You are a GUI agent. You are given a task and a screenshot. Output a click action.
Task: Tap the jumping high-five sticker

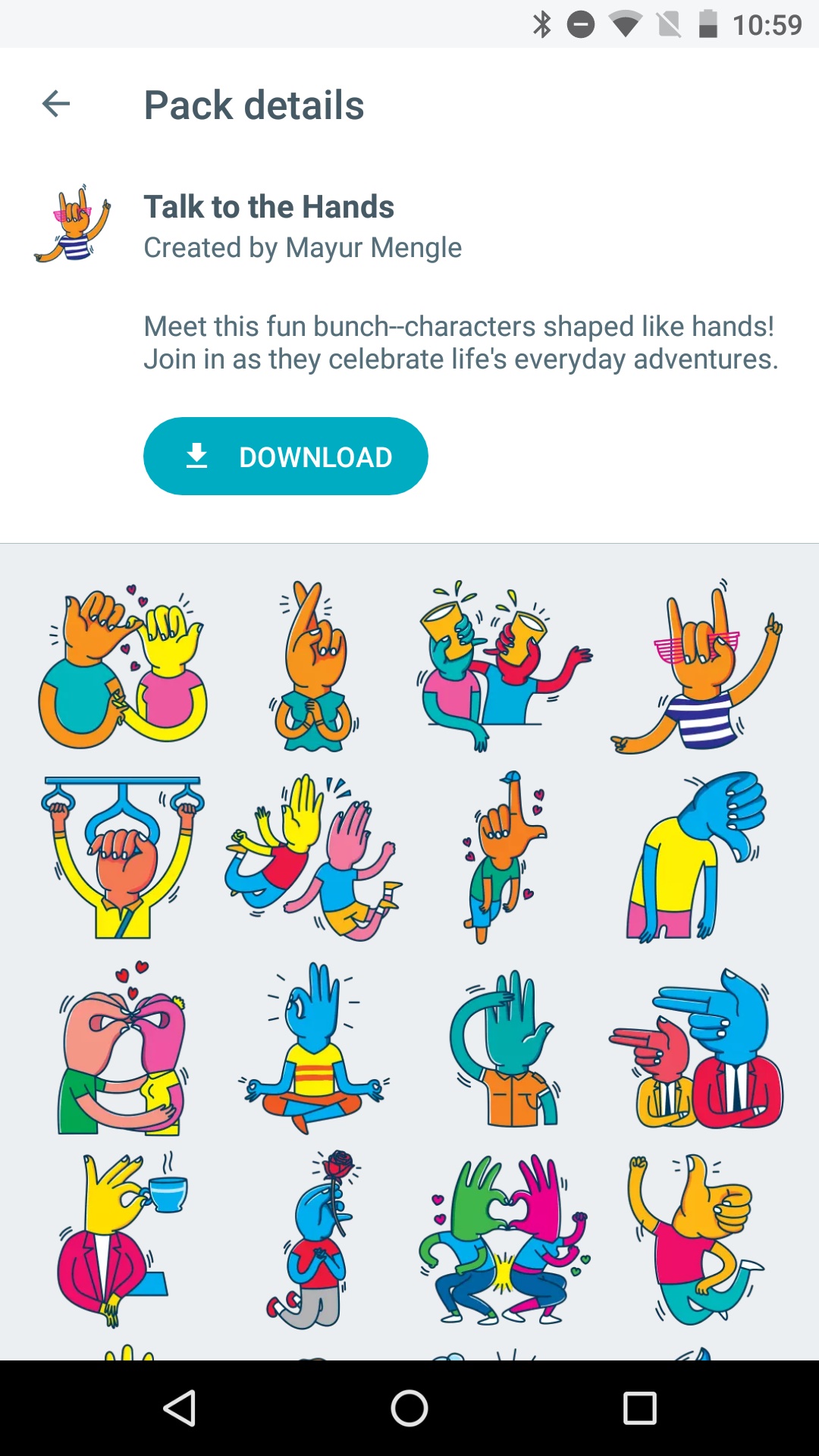[314, 858]
